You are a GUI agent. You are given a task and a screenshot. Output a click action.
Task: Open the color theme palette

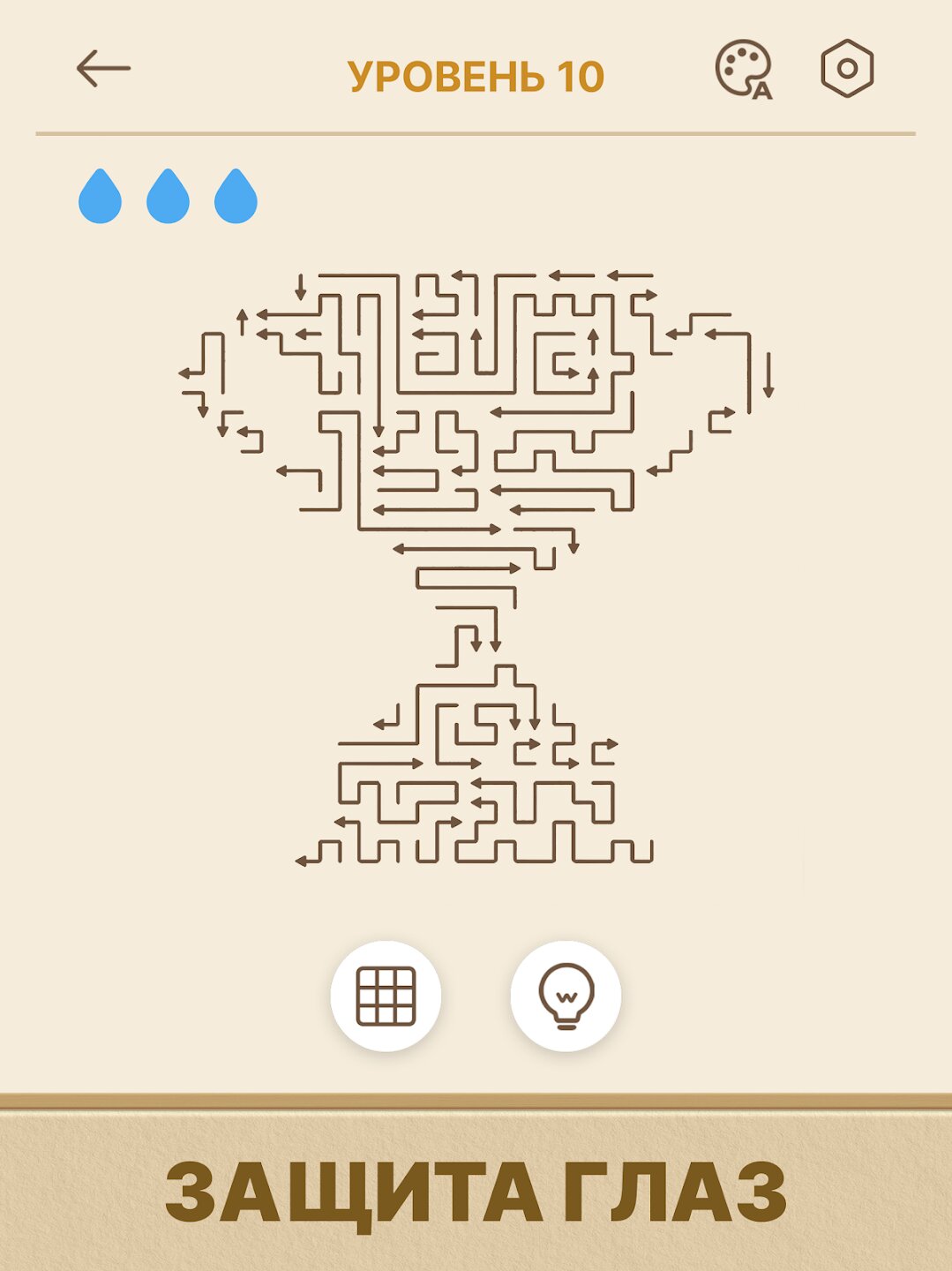[x=743, y=69]
